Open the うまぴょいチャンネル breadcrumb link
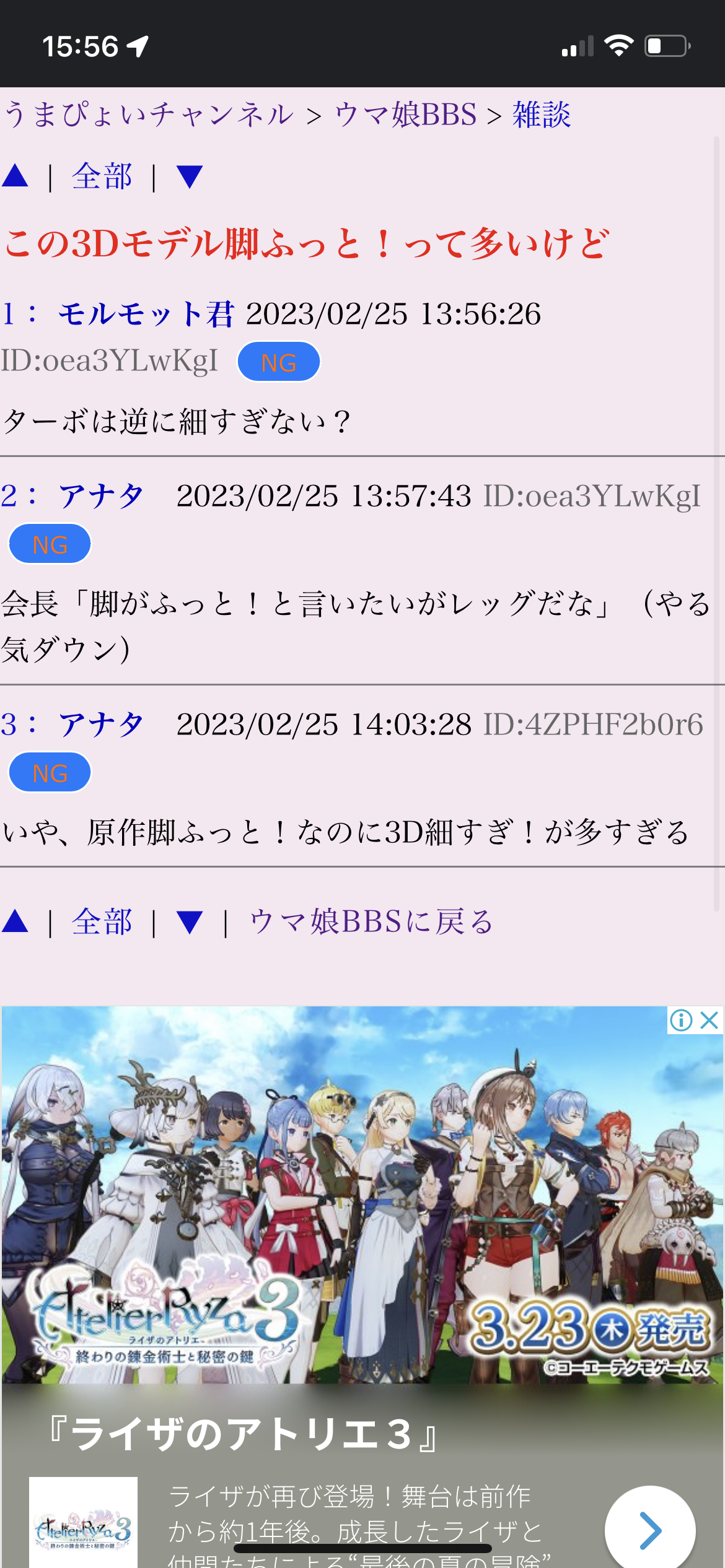 pyautogui.click(x=149, y=115)
